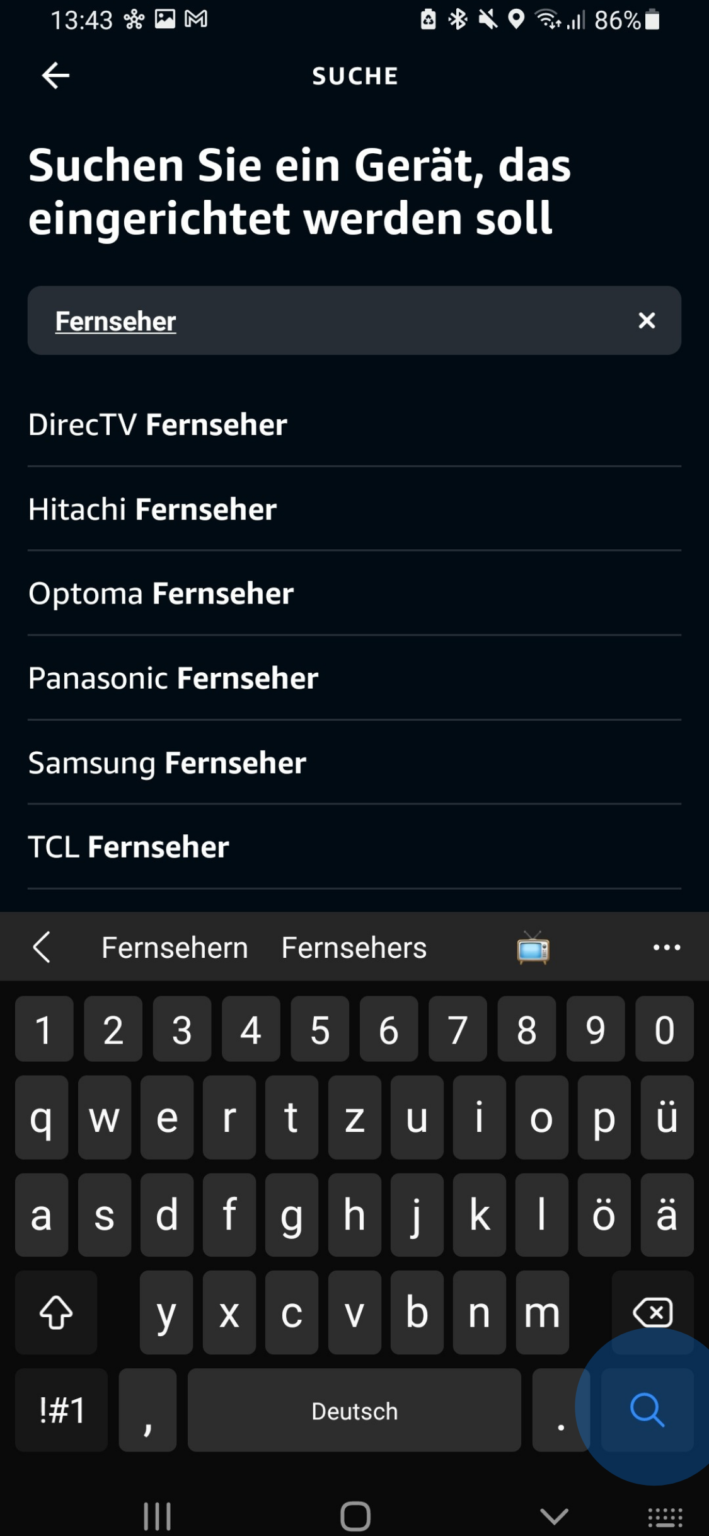Open the keyboard's three-dot options
Image resolution: width=709 pixels, height=1536 pixels.
click(666, 948)
